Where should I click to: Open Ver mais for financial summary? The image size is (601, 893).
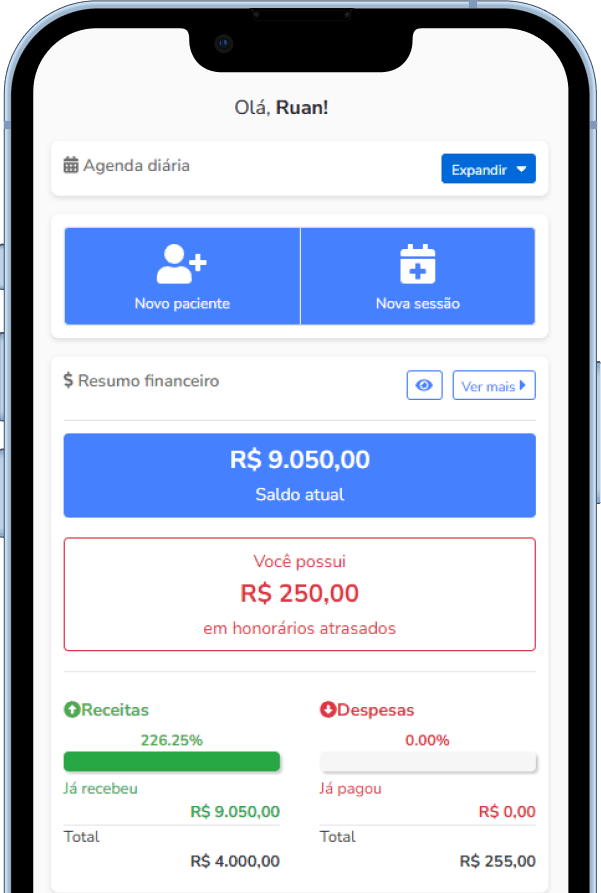(x=494, y=385)
